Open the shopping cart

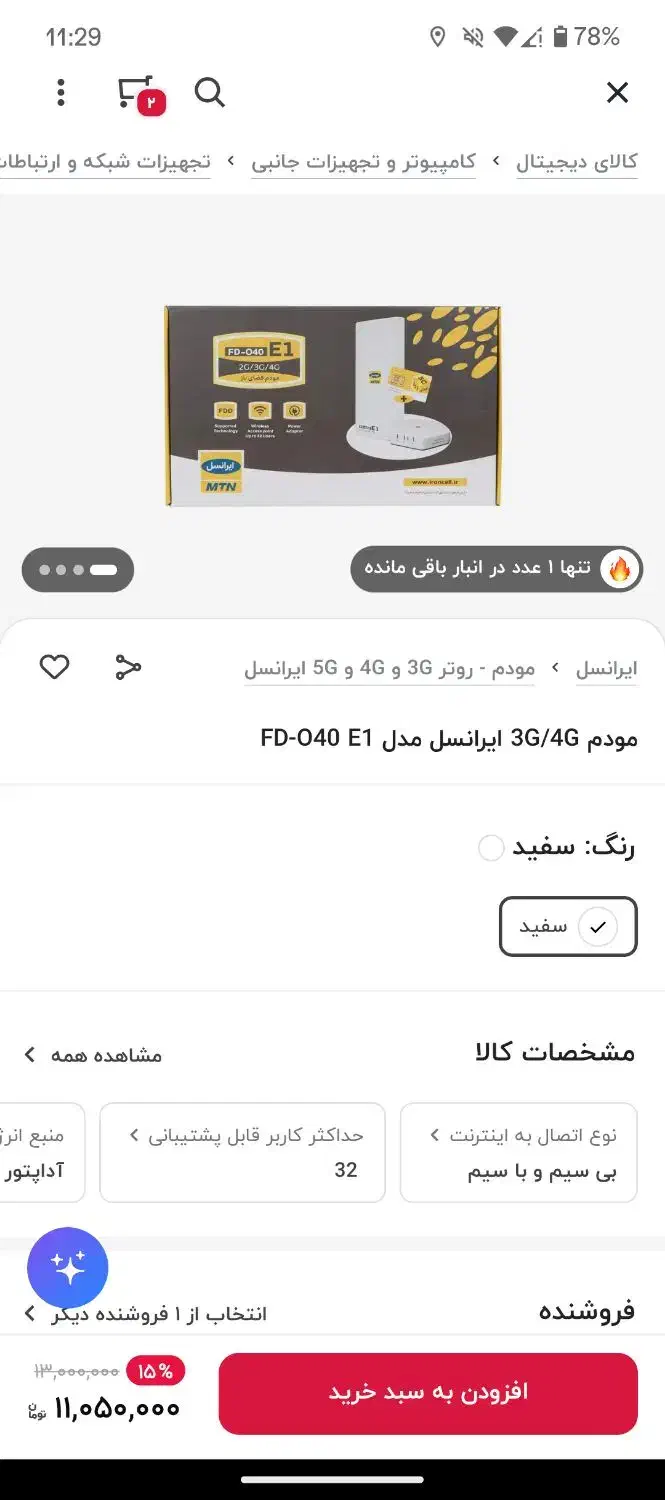(x=137, y=93)
